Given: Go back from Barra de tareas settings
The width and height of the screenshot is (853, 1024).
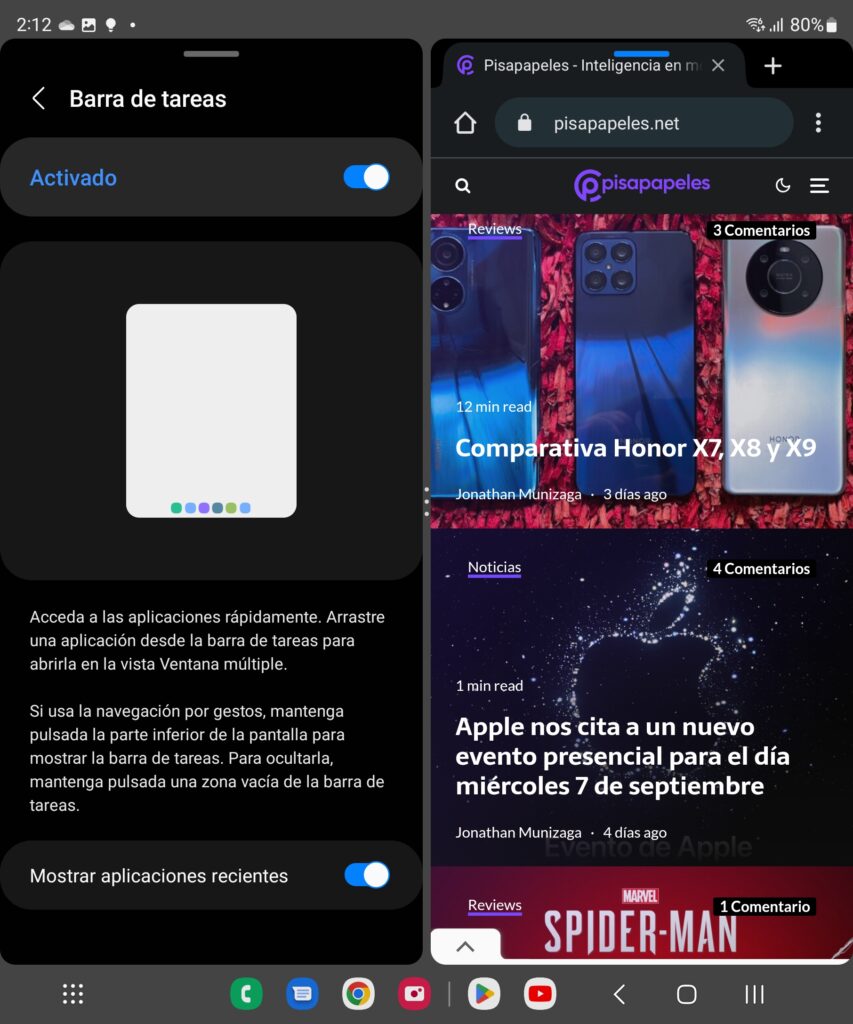Looking at the screenshot, I should coord(39,98).
